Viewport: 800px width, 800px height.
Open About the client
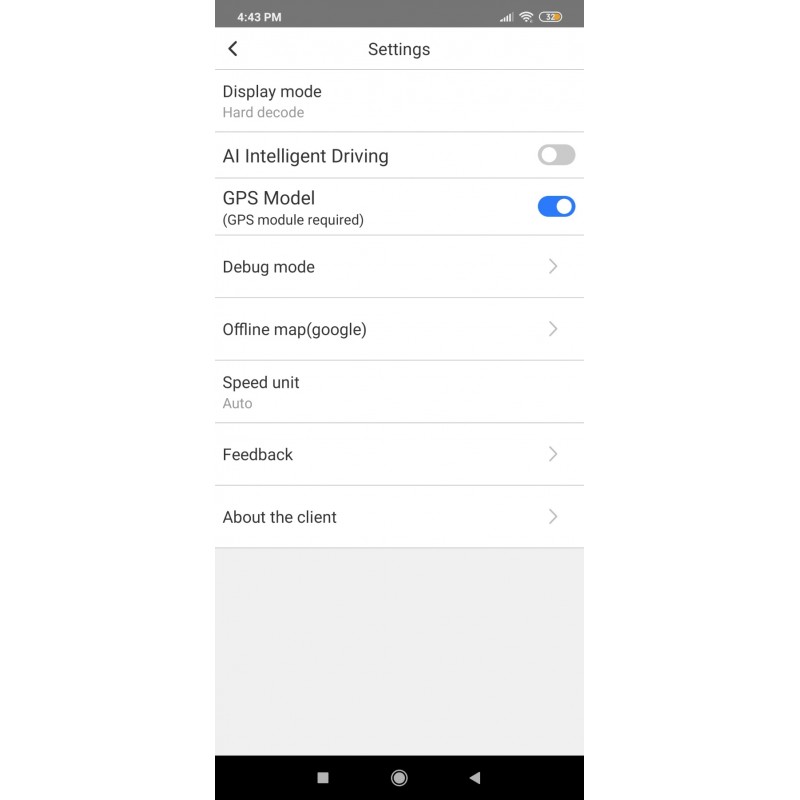click(x=399, y=517)
